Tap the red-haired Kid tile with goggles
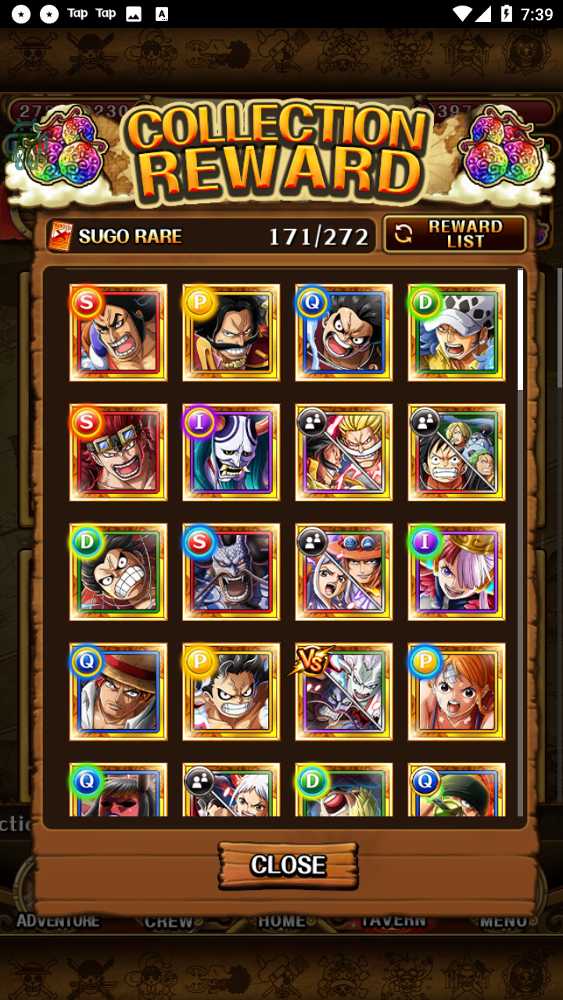This screenshot has height=1000, width=563. tap(118, 452)
